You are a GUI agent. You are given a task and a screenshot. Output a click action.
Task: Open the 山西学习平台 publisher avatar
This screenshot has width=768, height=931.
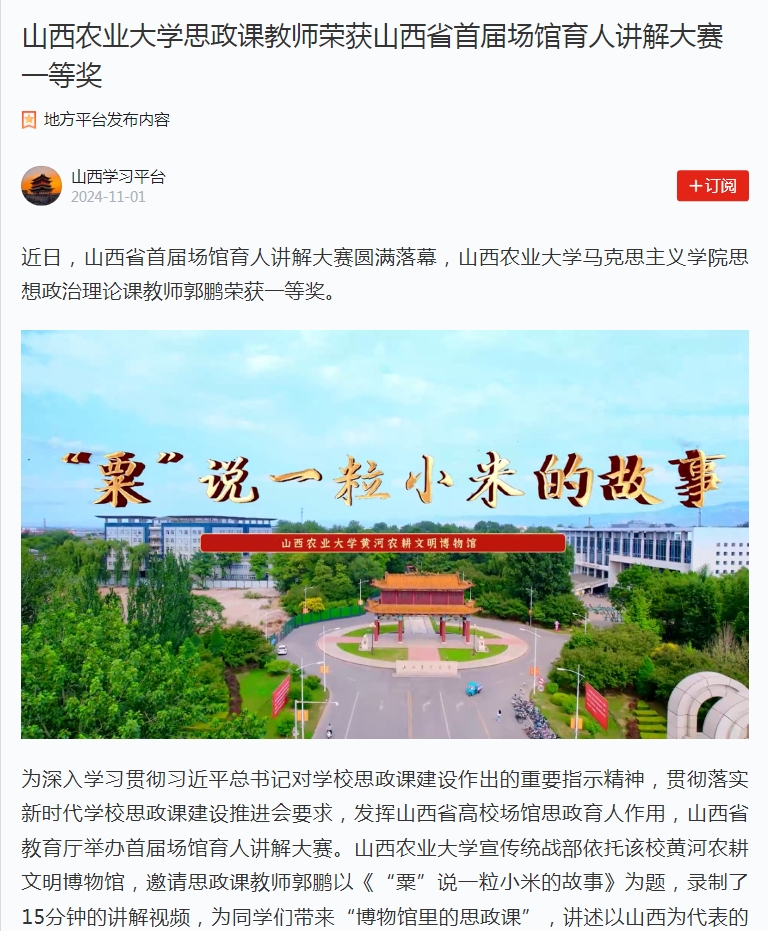41,186
